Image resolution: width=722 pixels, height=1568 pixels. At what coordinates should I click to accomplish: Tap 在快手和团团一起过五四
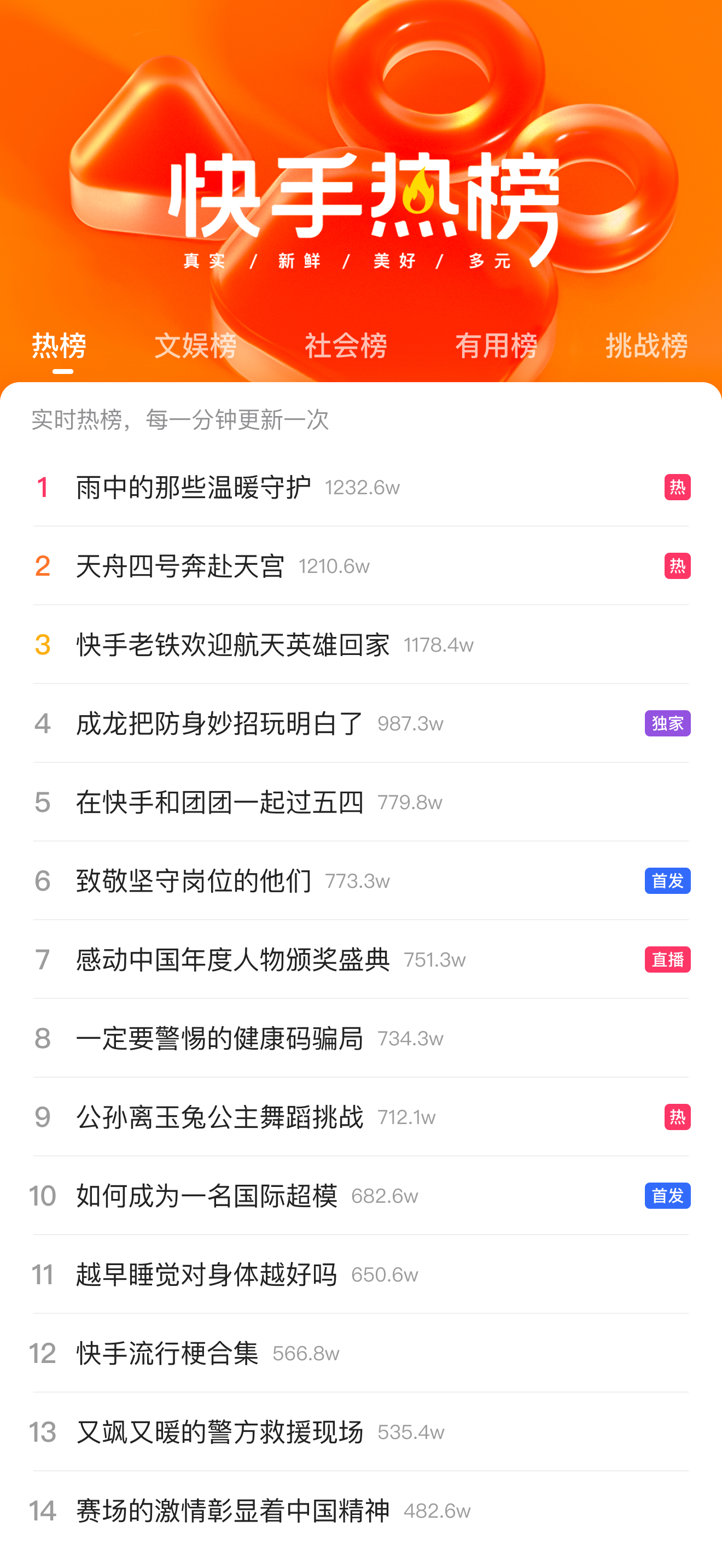pyautogui.click(x=219, y=802)
